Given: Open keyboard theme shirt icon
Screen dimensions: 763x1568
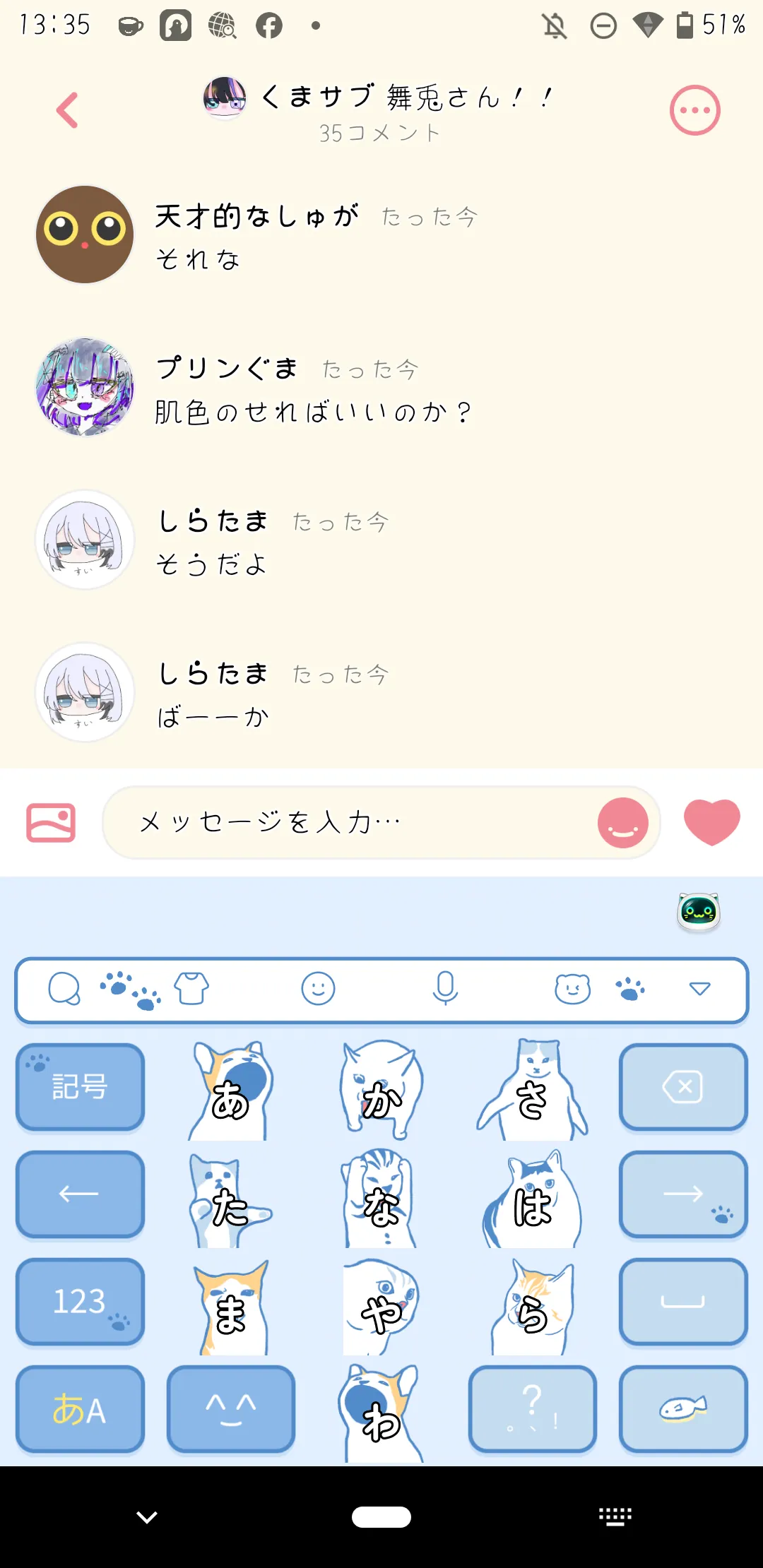Looking at the screenshot, I should [191, 988].
